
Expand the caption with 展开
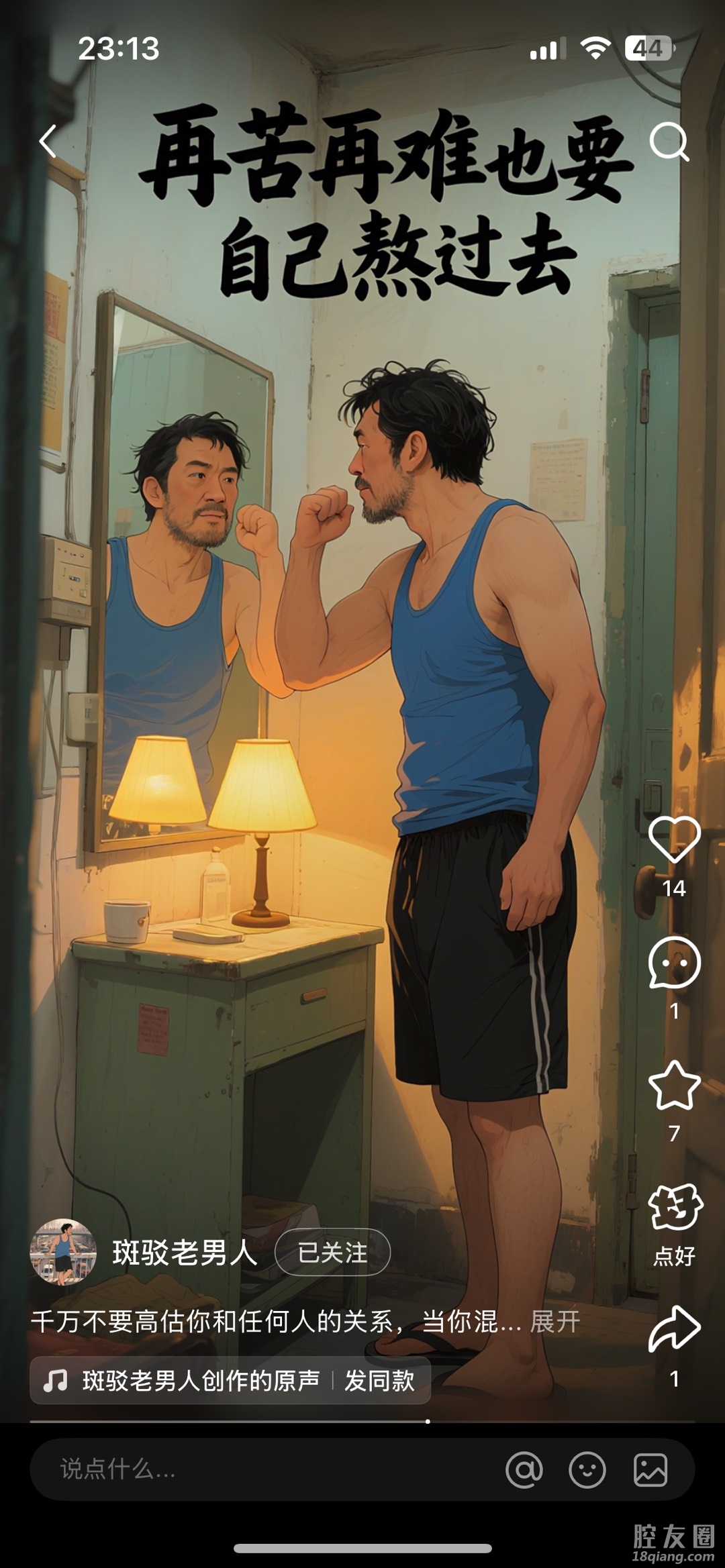[554, 1322]
